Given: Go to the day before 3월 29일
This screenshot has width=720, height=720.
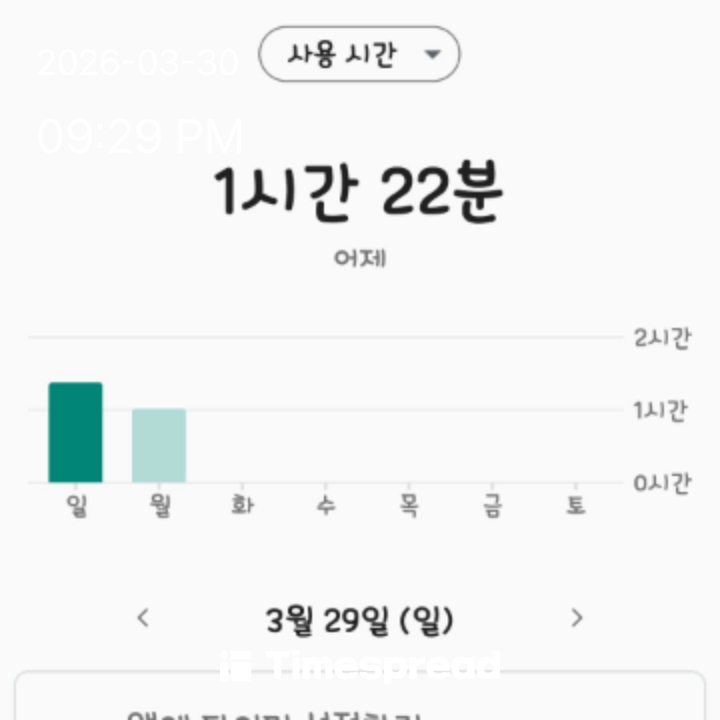Looking at the screenshot, I should (x=143, y=618).
